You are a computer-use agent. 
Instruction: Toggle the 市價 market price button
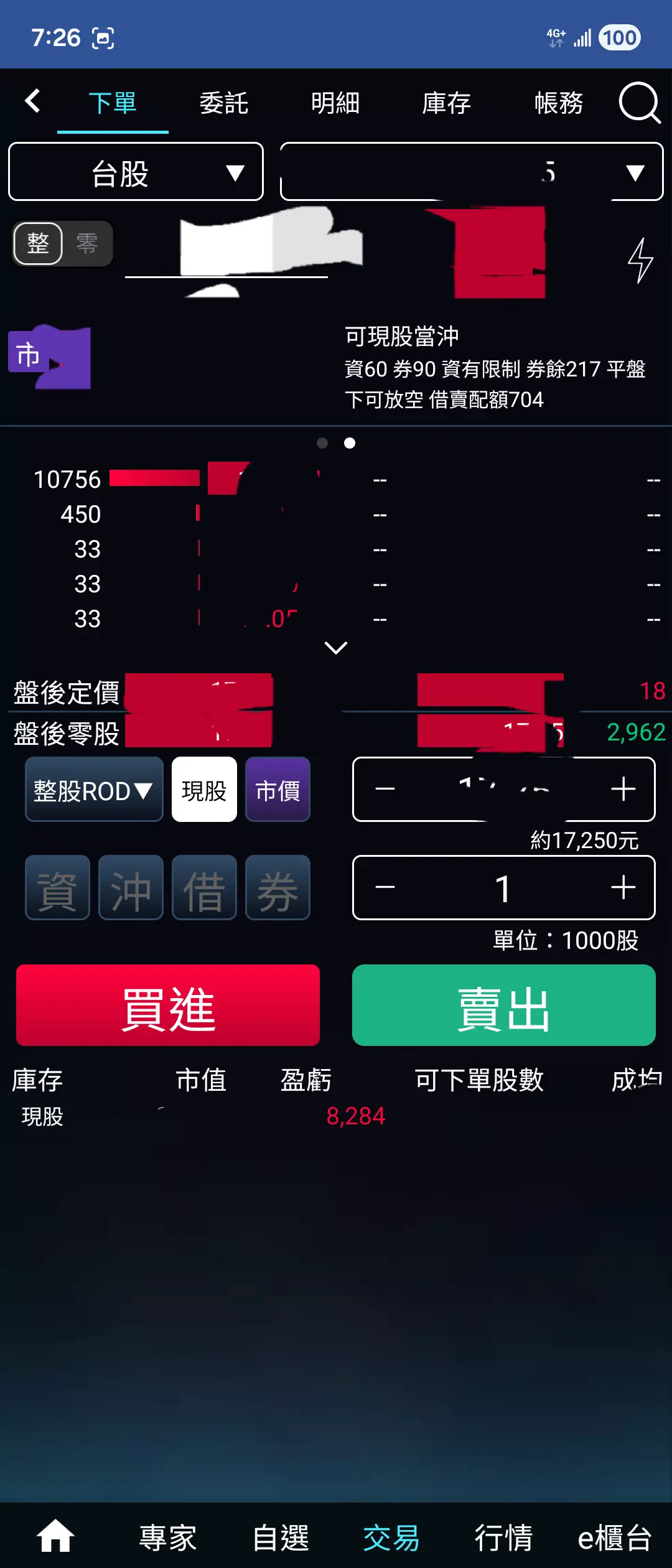(278, 790)
